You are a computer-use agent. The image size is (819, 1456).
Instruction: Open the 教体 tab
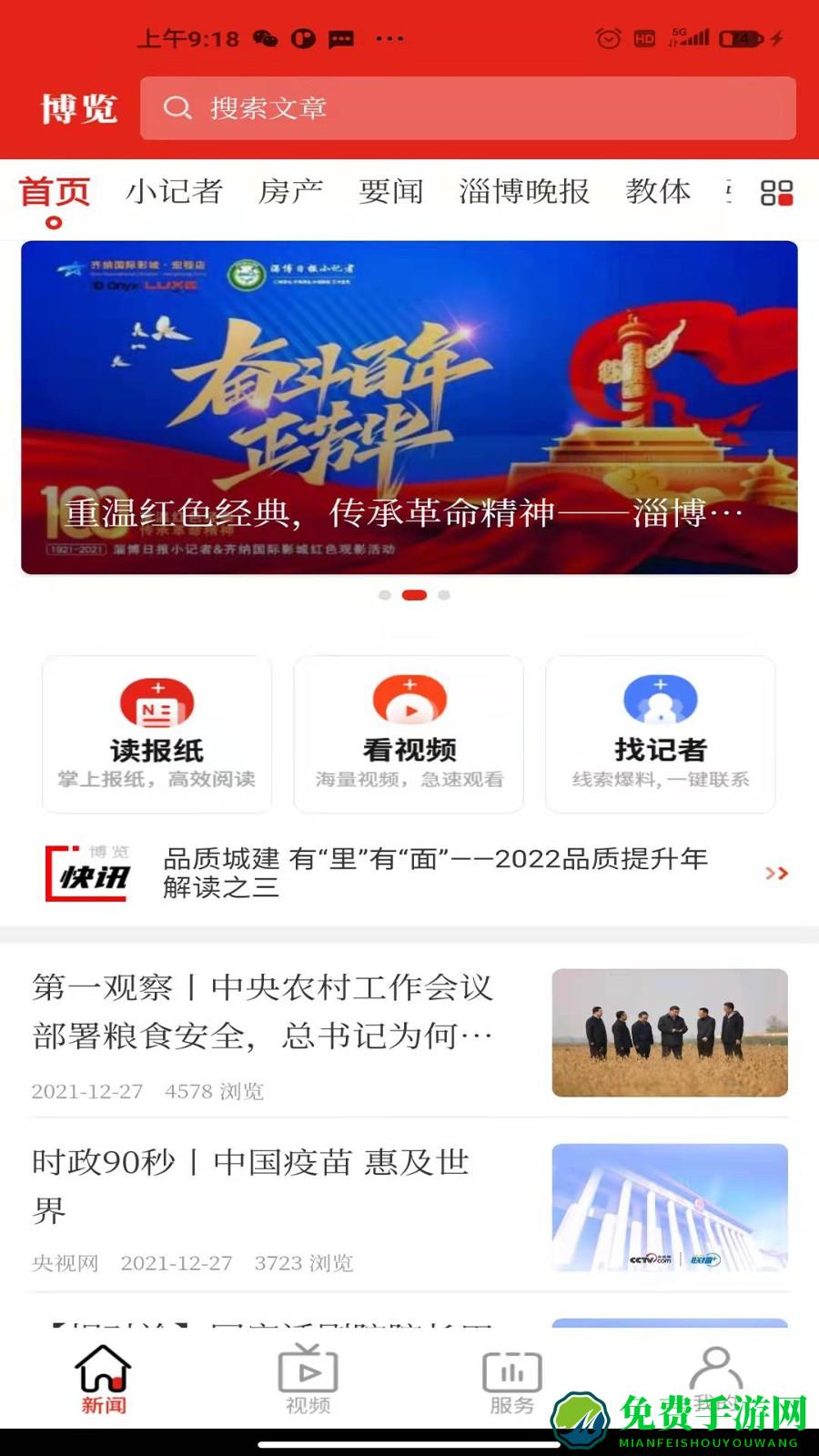(x=659, y=192)
